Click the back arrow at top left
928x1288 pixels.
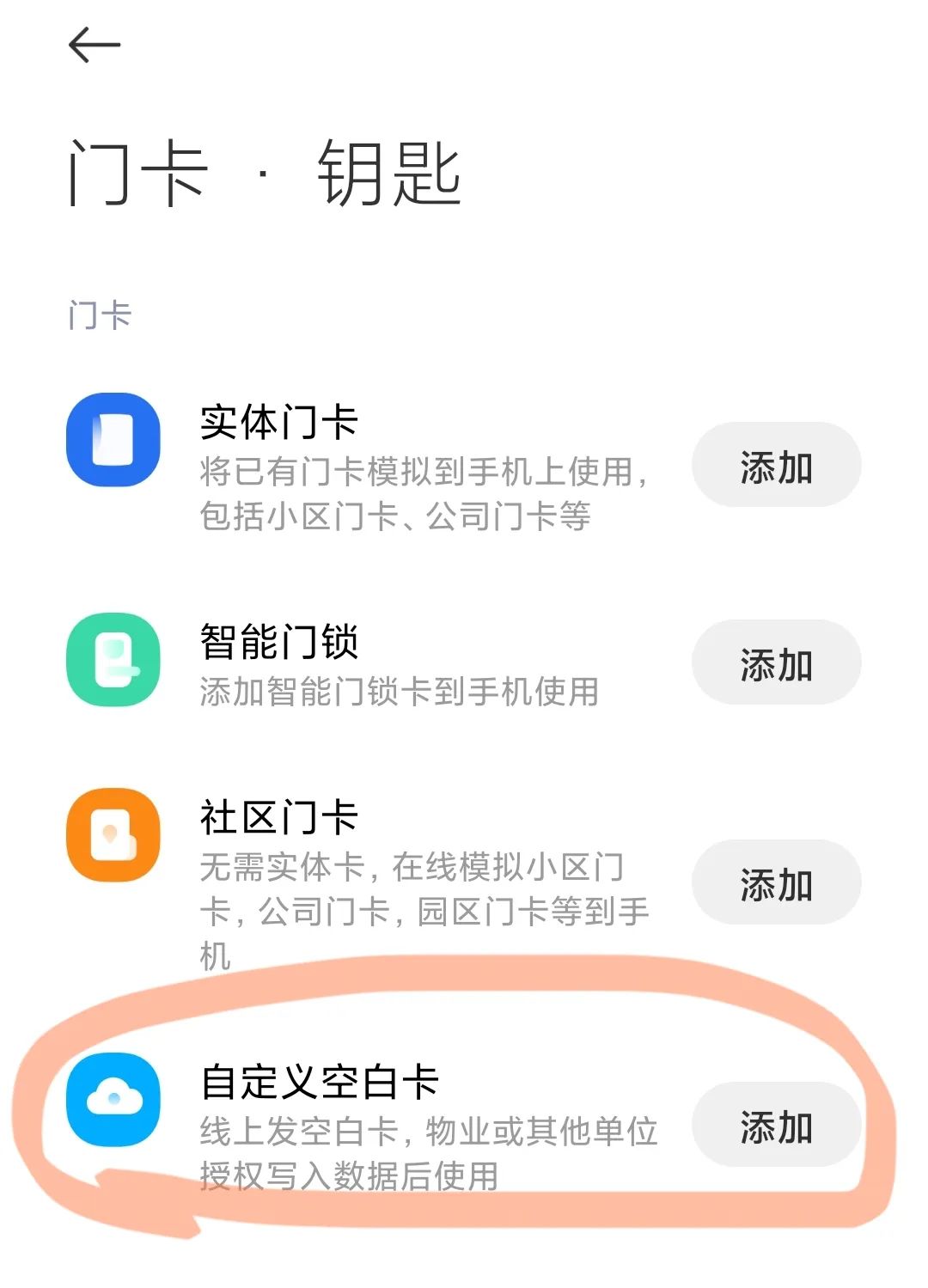coord(95,41)
